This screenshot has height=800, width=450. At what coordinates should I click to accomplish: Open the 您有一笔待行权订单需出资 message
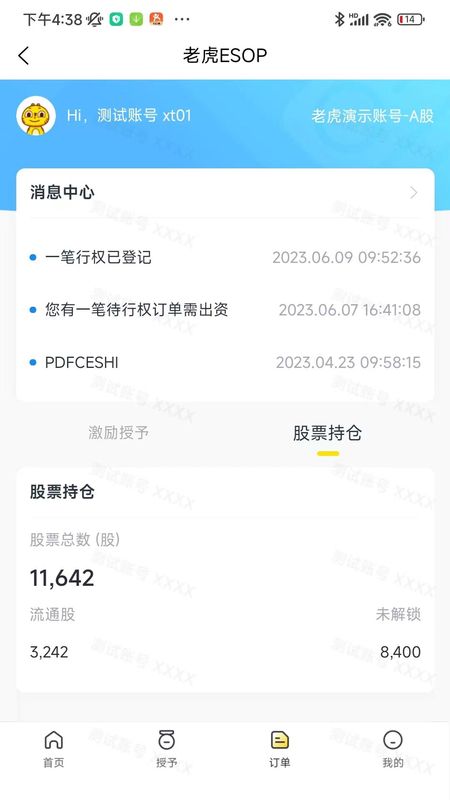[x=225, y=310]
